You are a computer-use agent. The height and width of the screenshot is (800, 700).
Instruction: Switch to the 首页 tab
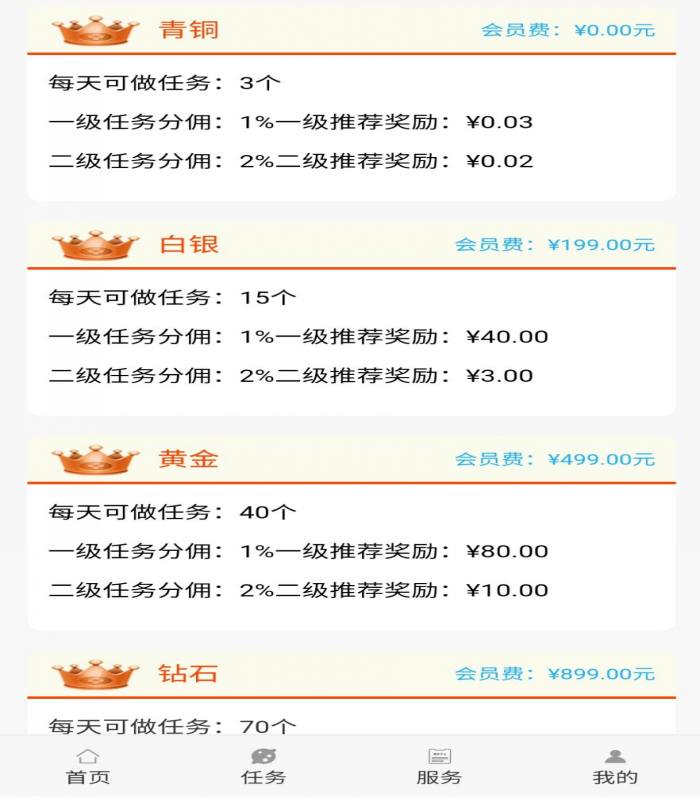click(x=88, y=767)
